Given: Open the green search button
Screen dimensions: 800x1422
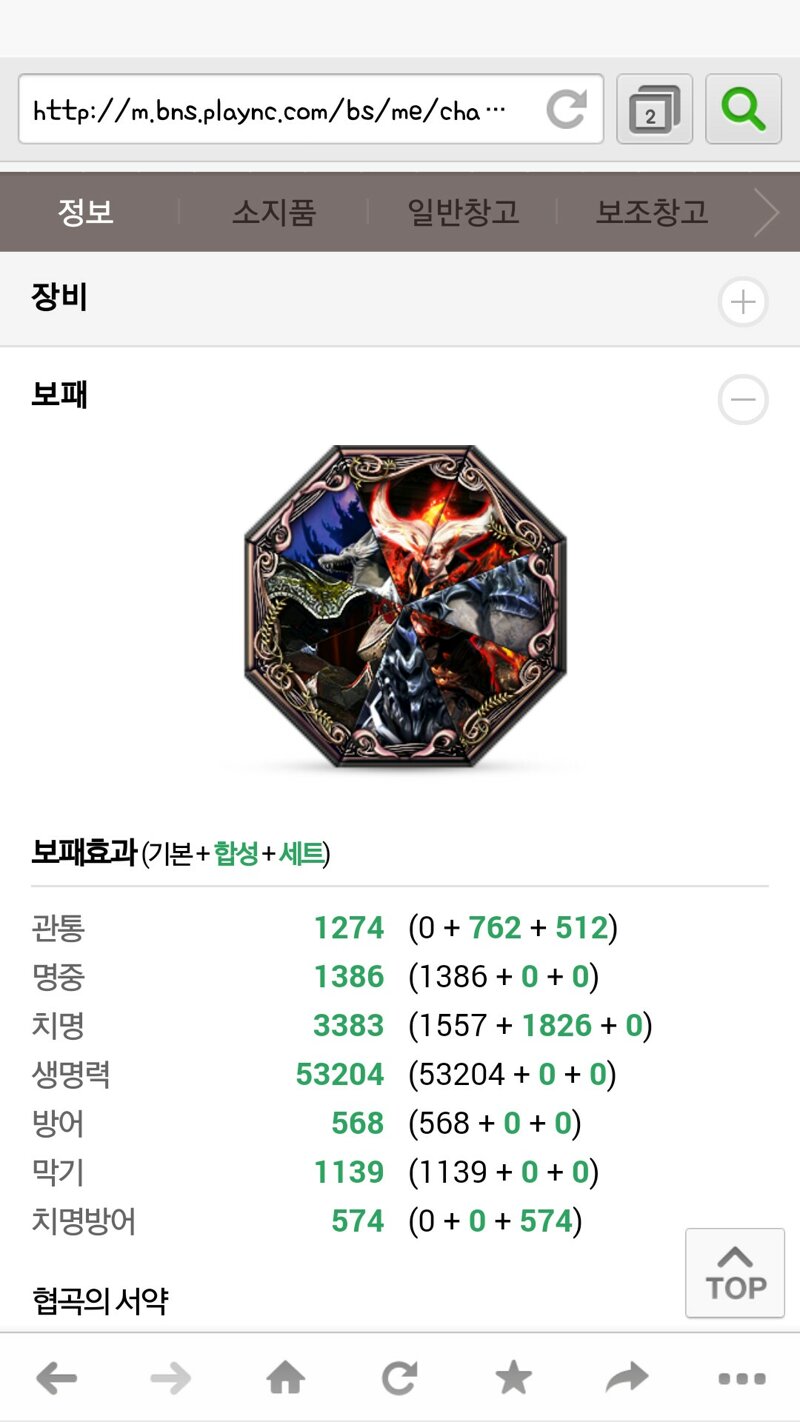Looking at the screenshot, I should click(743, 110).
